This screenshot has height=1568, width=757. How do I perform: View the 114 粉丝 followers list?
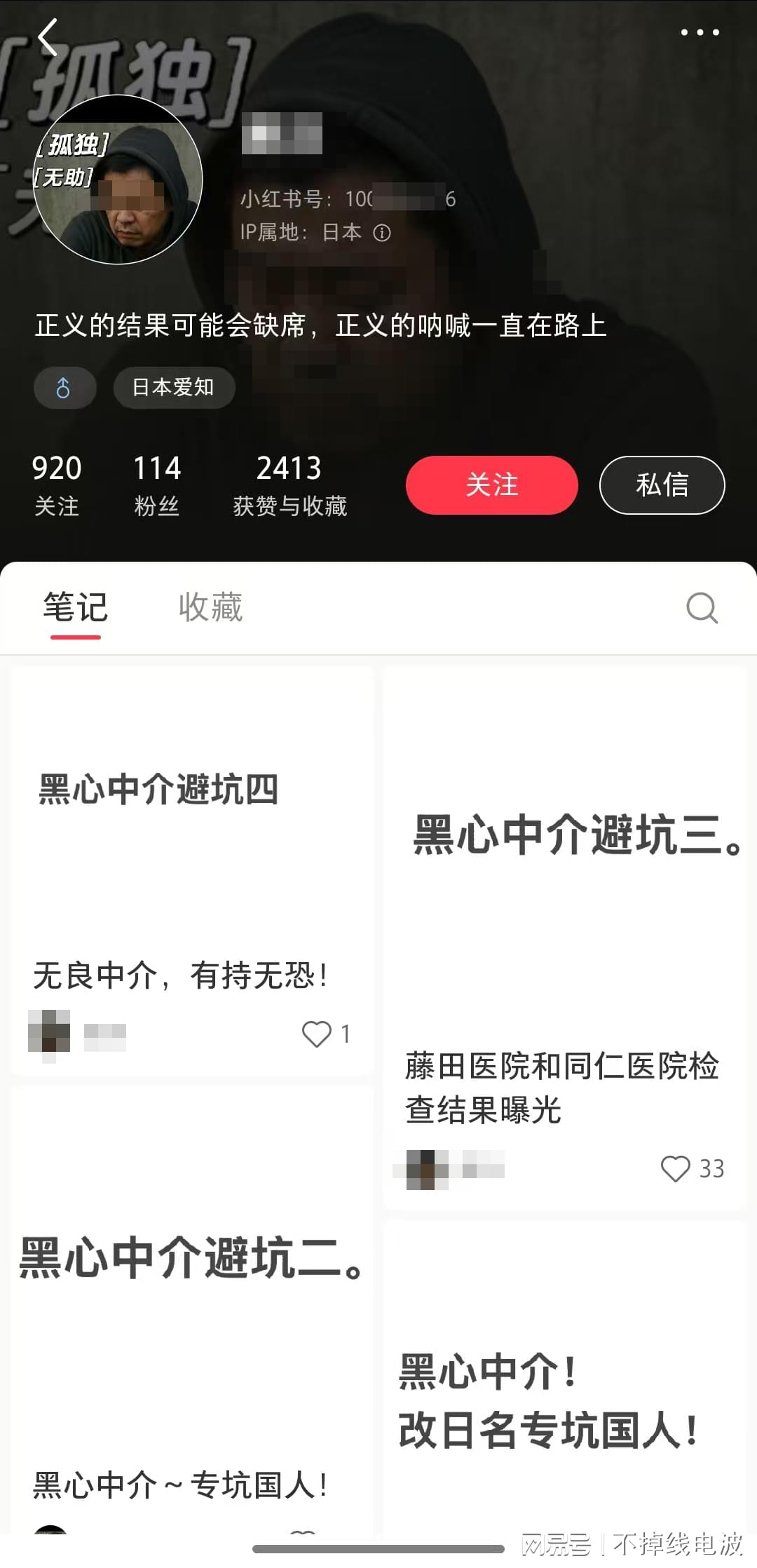pyautogui.click(x=157, y=485)
